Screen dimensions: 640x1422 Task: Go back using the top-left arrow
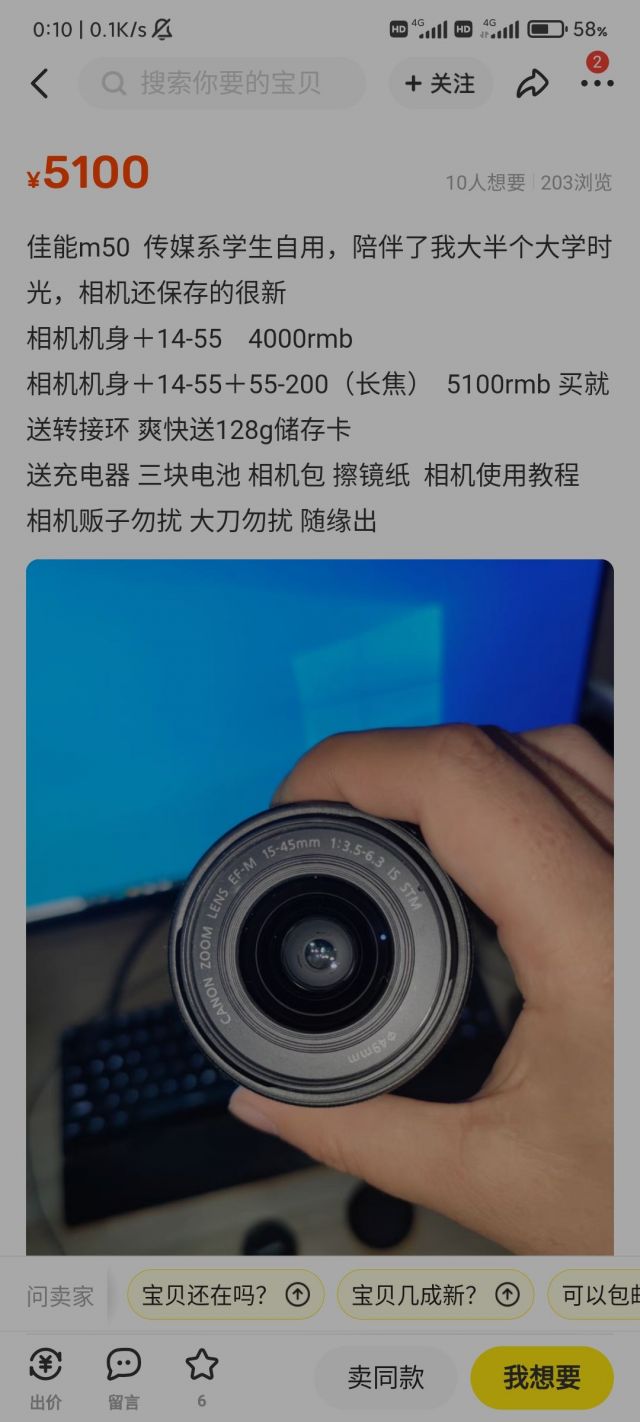click(x=39, y=84)
